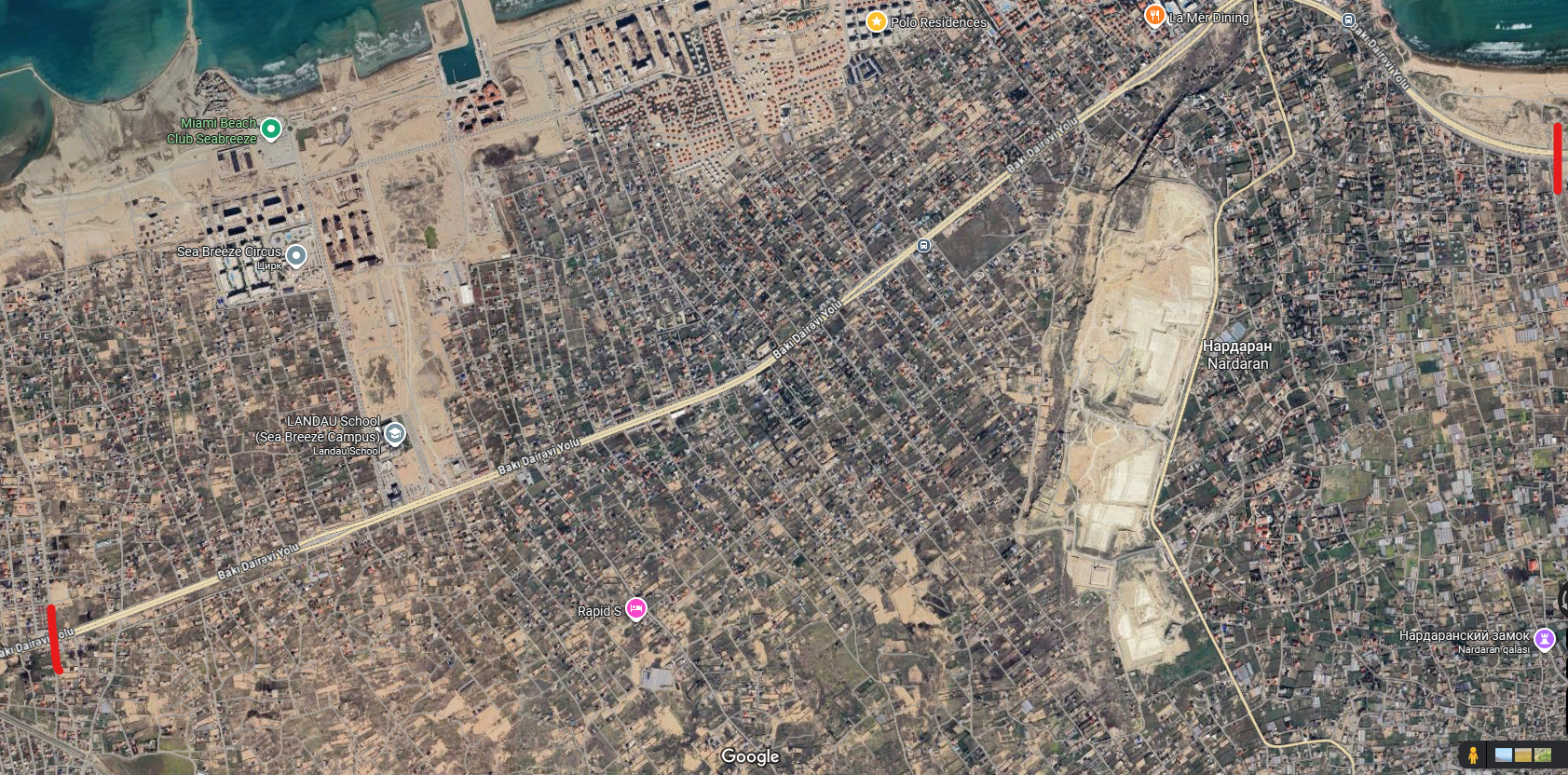
Task: Open the bus stop near La Mer Dining
Action: (1348, 20)
